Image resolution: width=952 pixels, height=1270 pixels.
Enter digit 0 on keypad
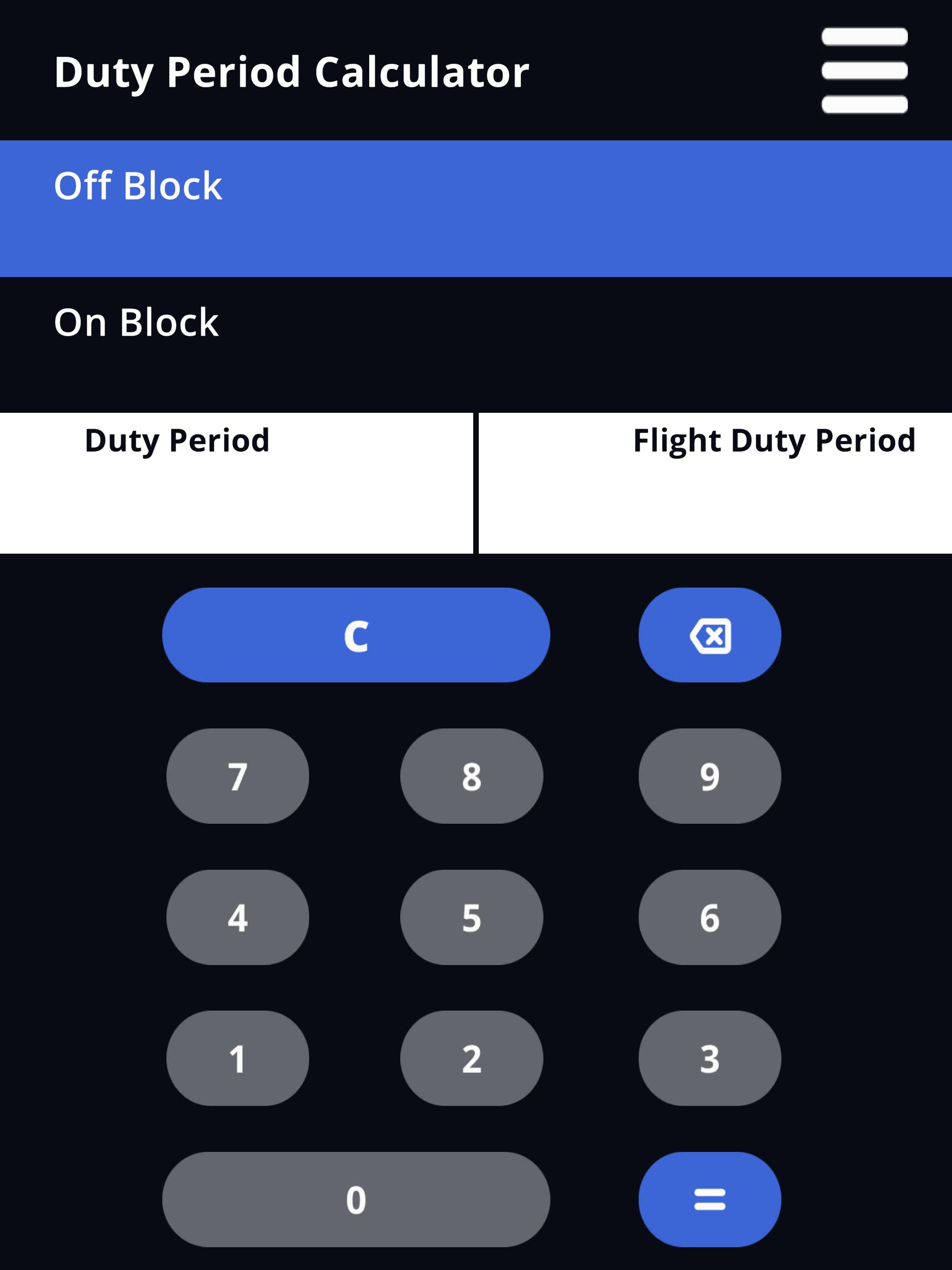[x=356, y=1199]
